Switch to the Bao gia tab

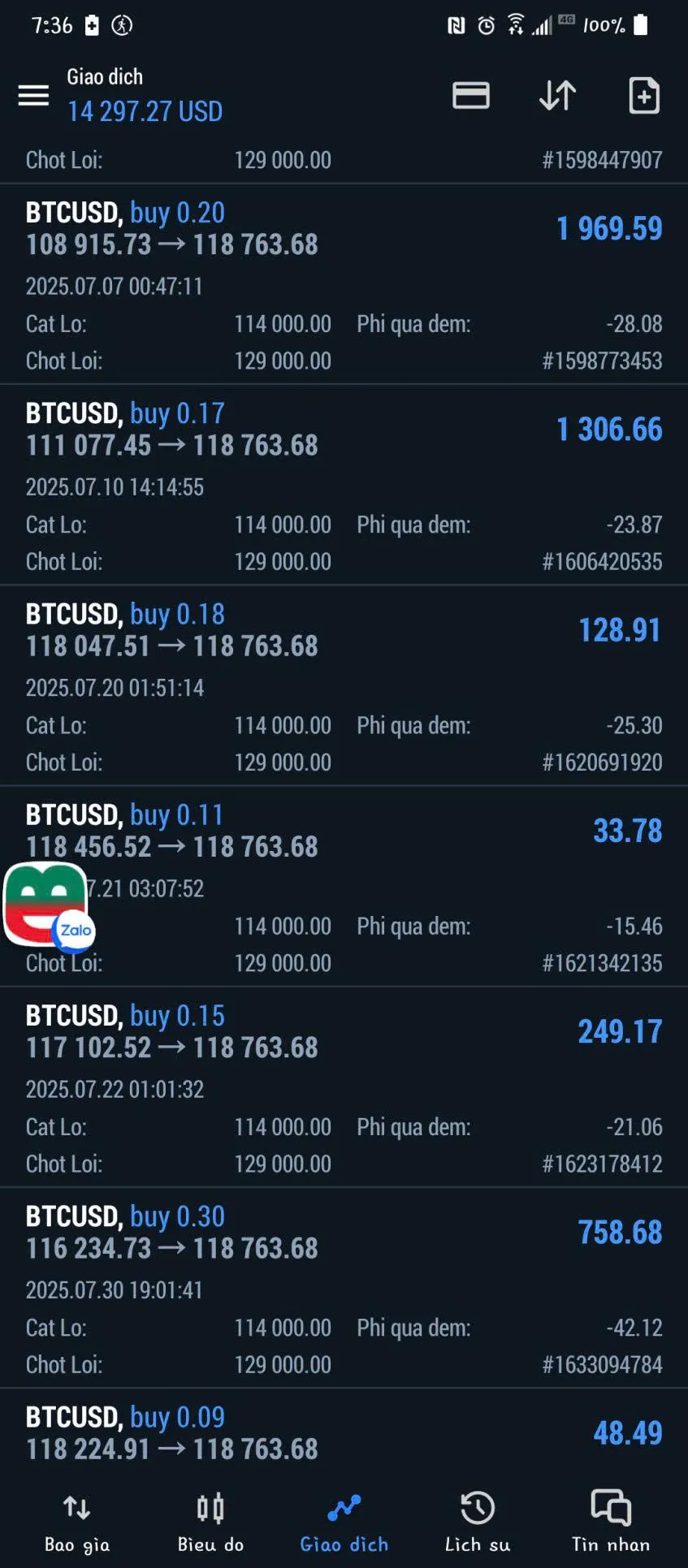[77, 1523]
